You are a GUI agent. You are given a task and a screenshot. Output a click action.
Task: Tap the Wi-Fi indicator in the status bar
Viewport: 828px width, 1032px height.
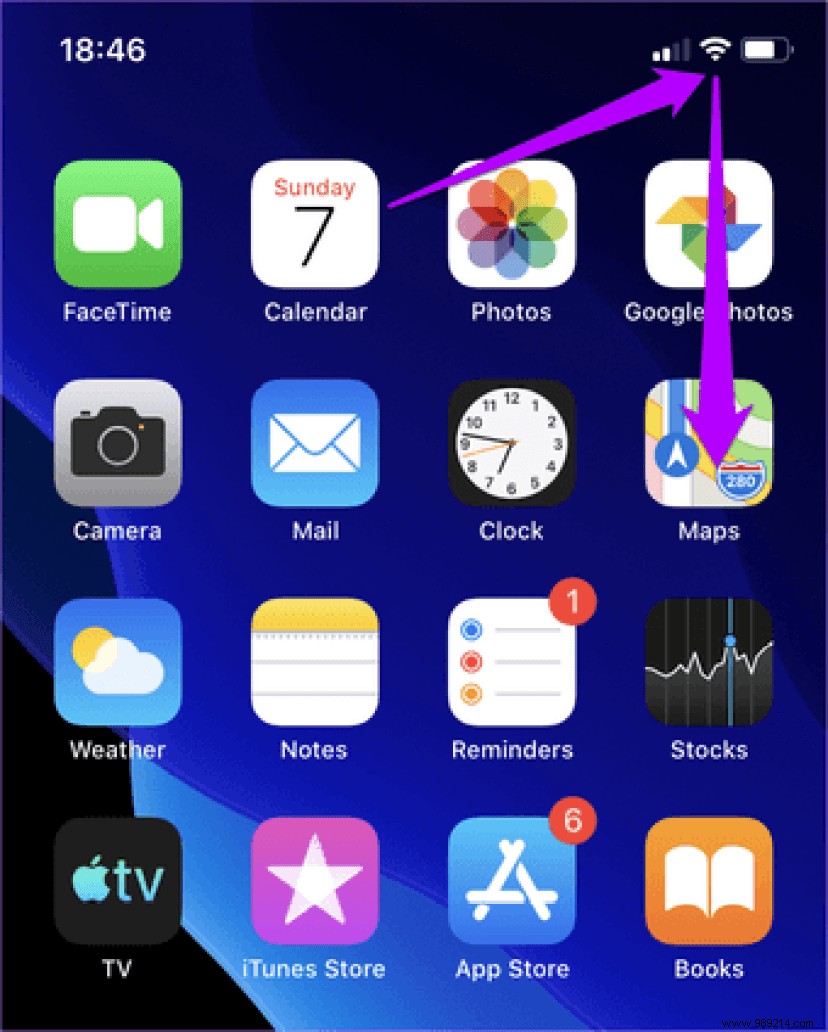(x=713, y=48)
